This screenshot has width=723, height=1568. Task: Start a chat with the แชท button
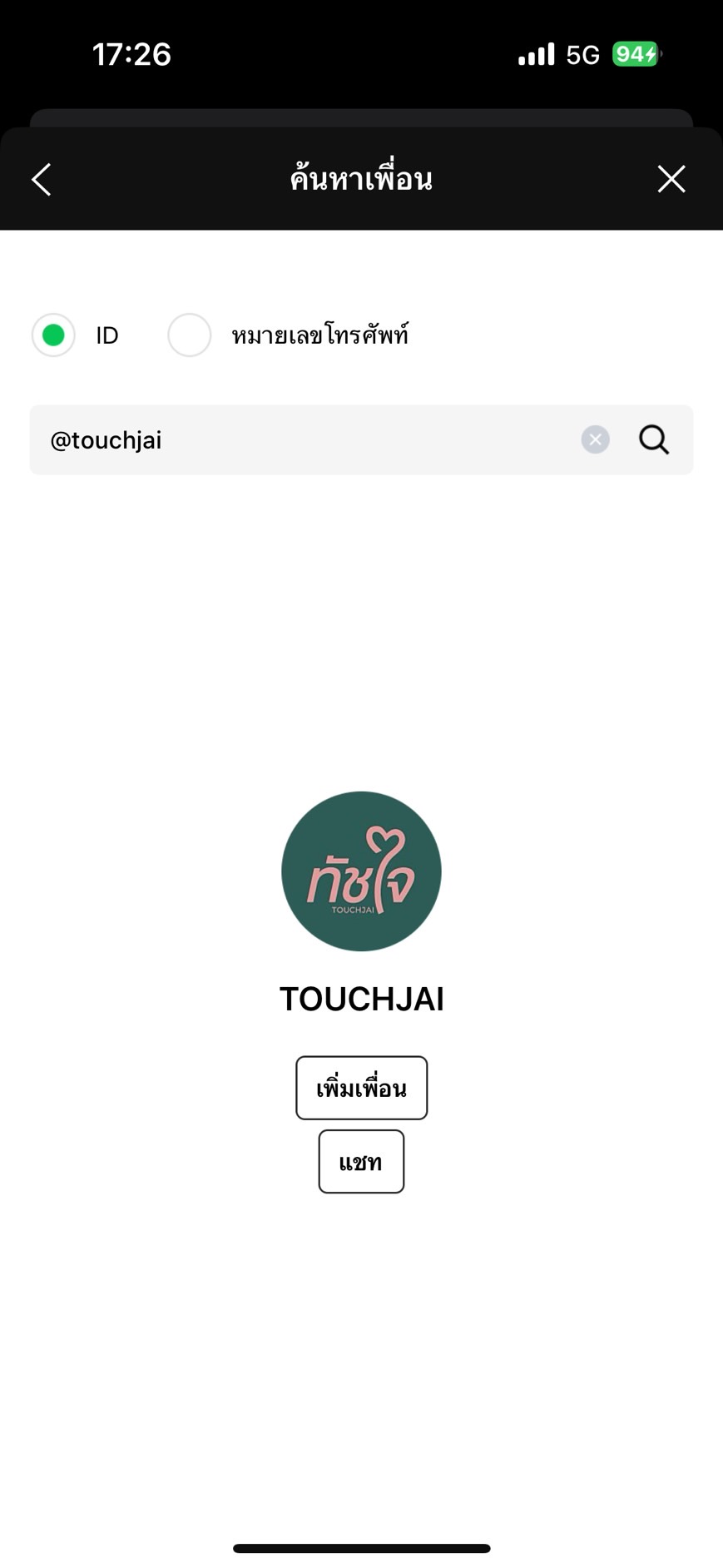(361, 1161)
